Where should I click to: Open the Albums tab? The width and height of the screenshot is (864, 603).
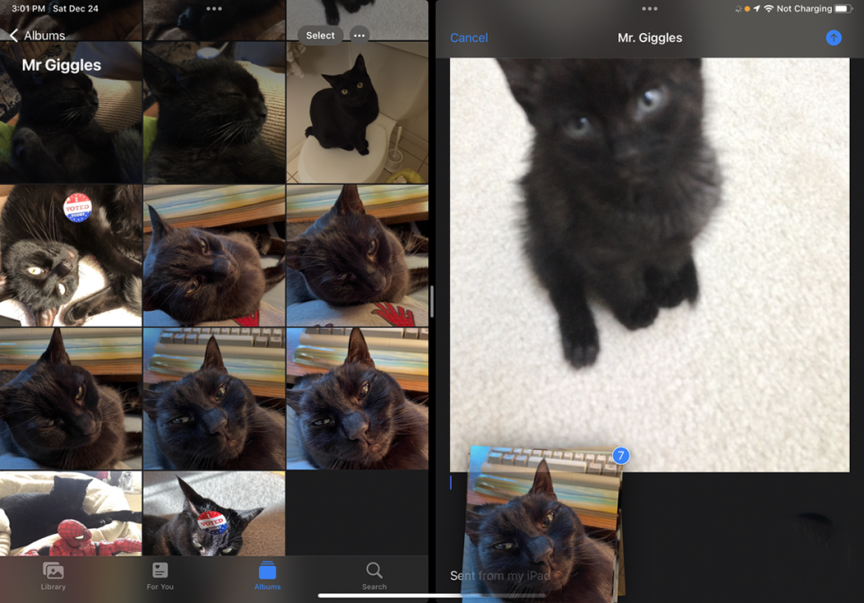click(x=267, y=575)
